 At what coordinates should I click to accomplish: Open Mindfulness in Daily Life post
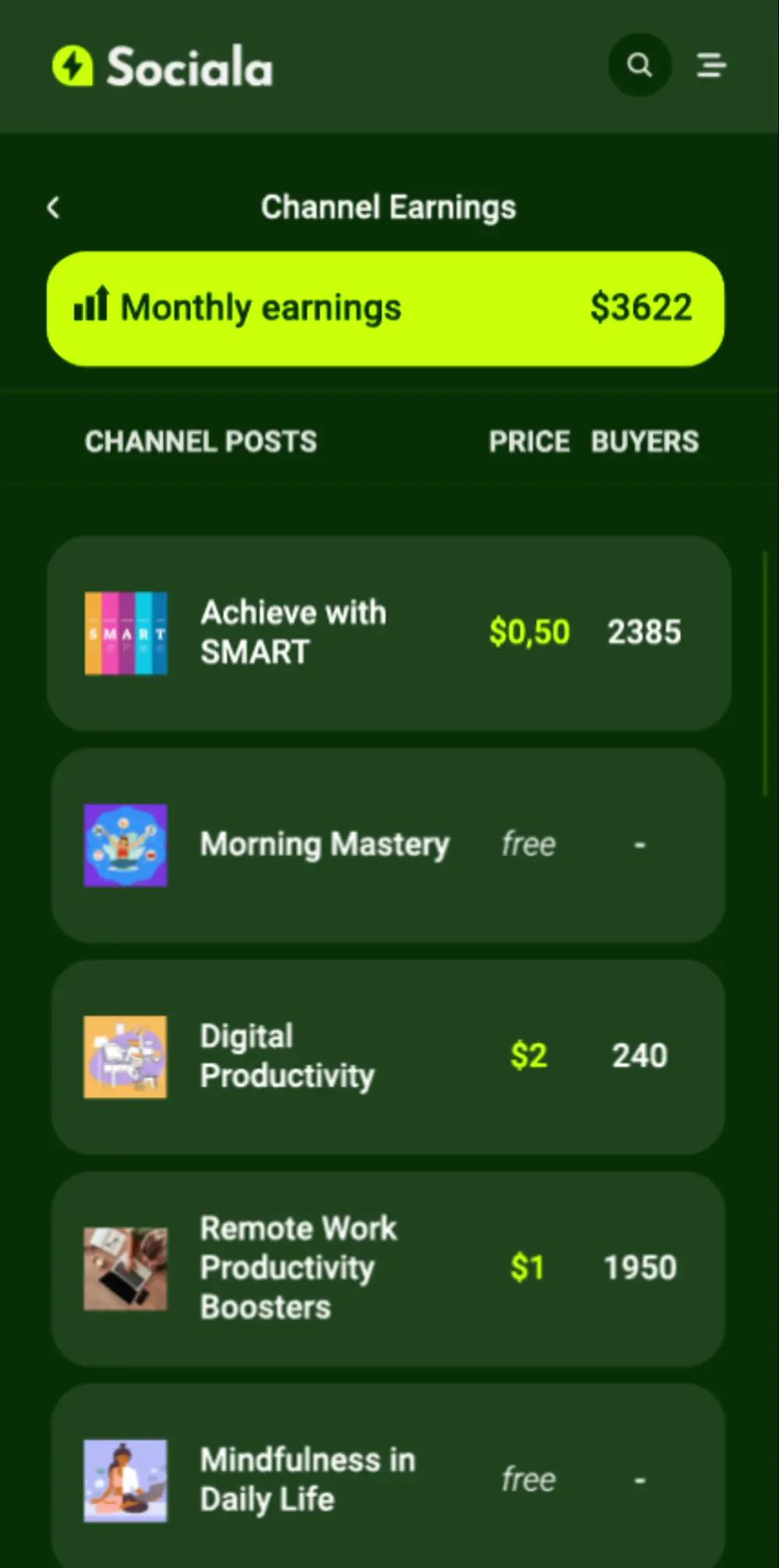point(388,1479)
